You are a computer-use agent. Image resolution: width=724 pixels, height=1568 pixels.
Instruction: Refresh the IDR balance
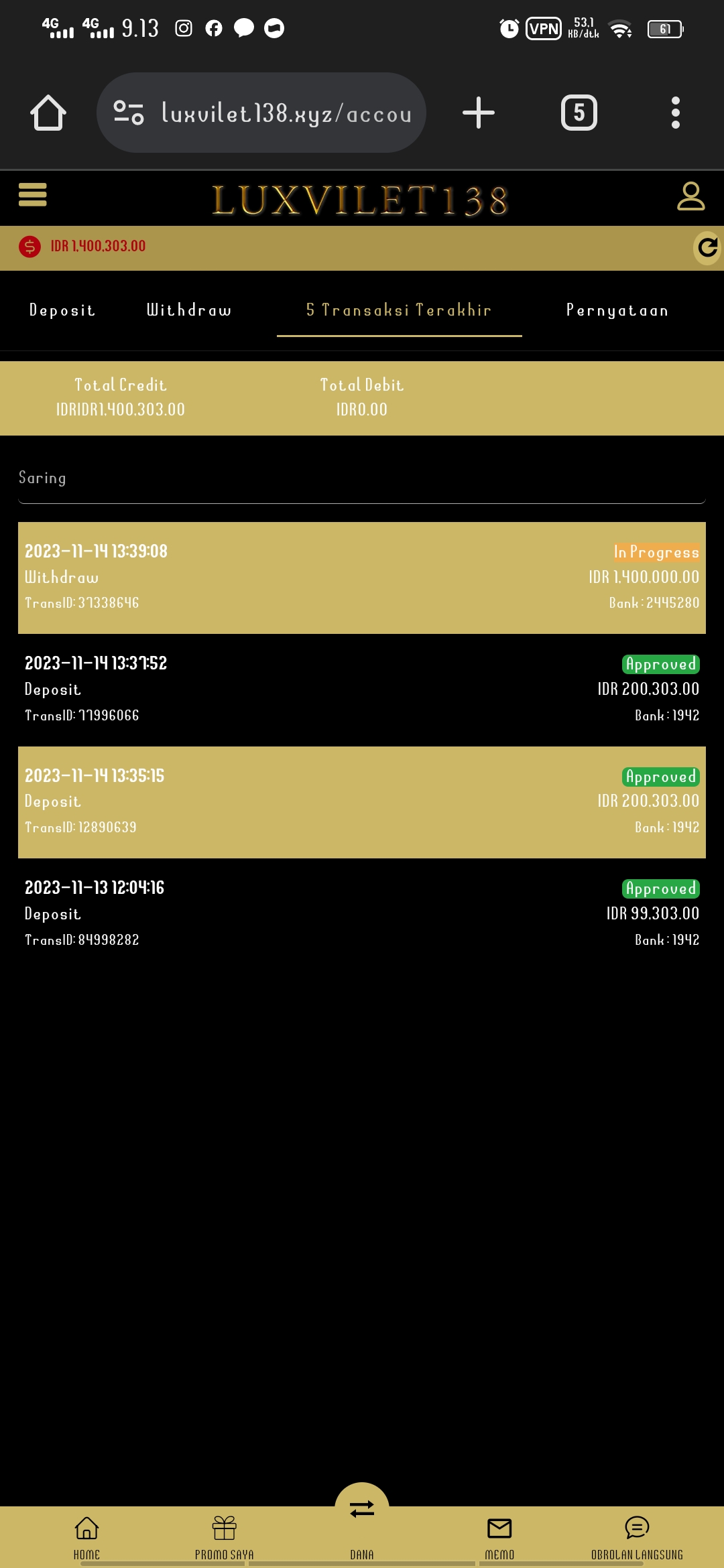tap(707, 248)
